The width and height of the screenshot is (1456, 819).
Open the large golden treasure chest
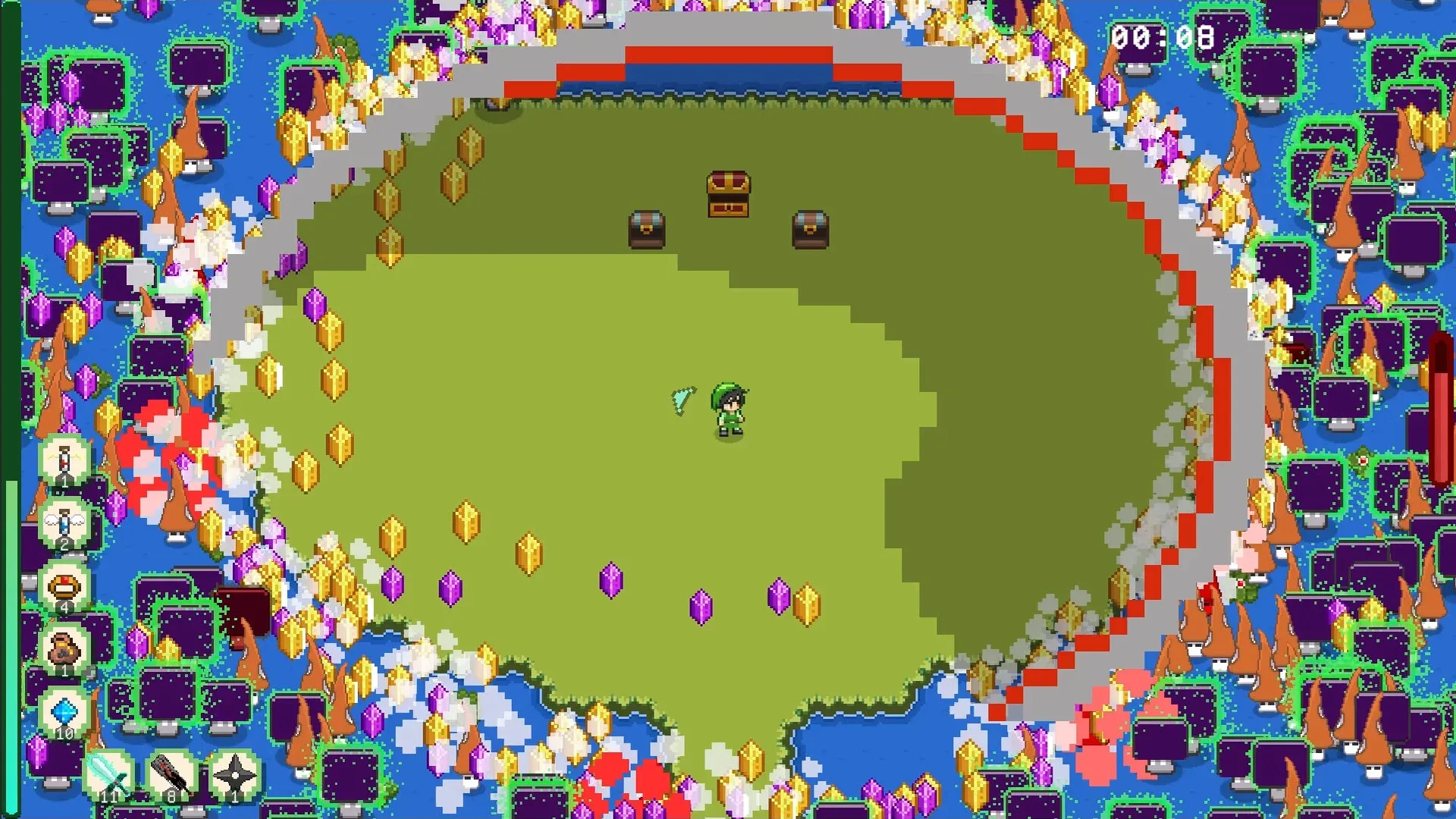coord(728,194)
